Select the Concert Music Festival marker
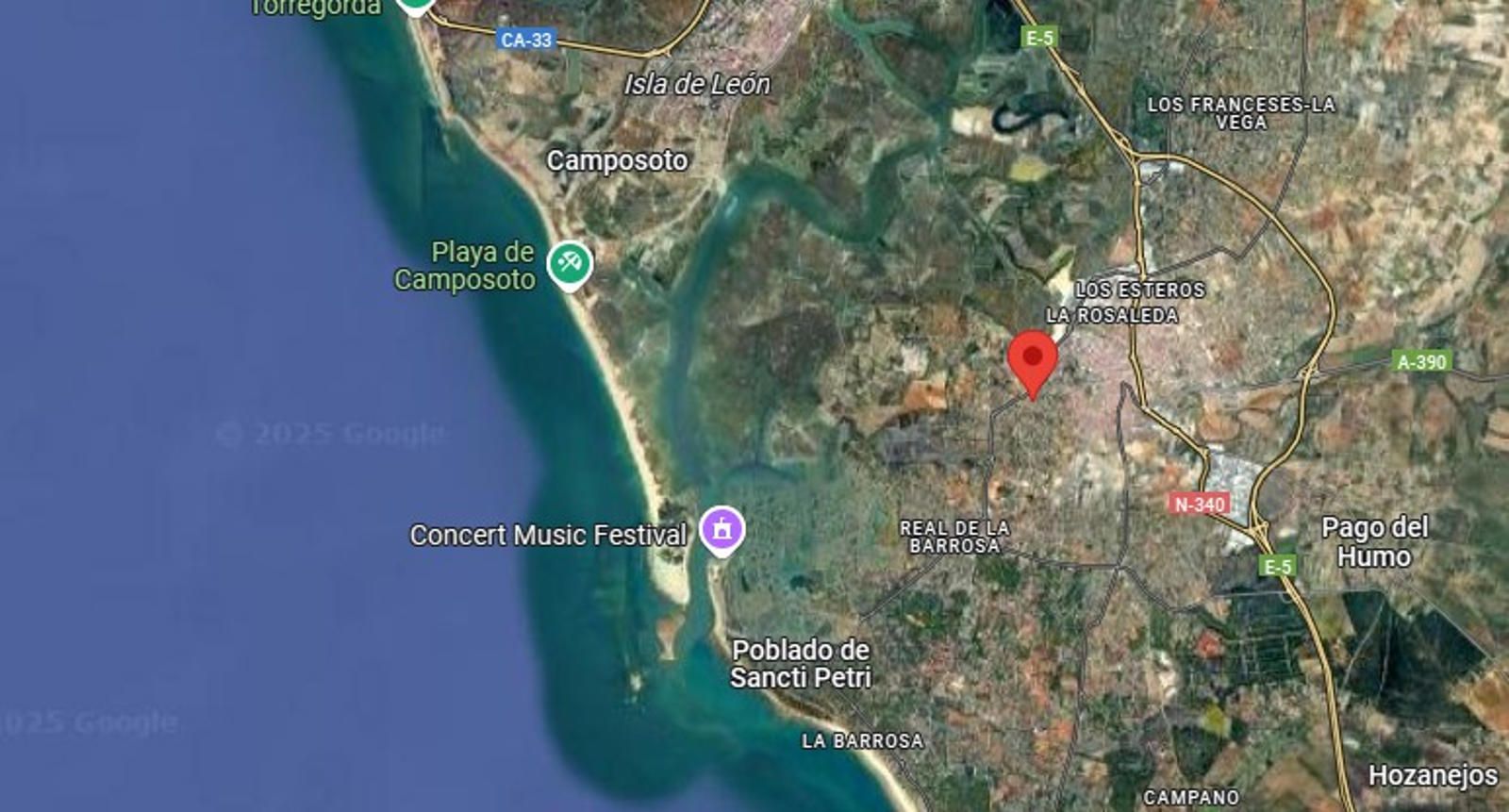This screenshot has height=812, width=1509. (721, 529)
